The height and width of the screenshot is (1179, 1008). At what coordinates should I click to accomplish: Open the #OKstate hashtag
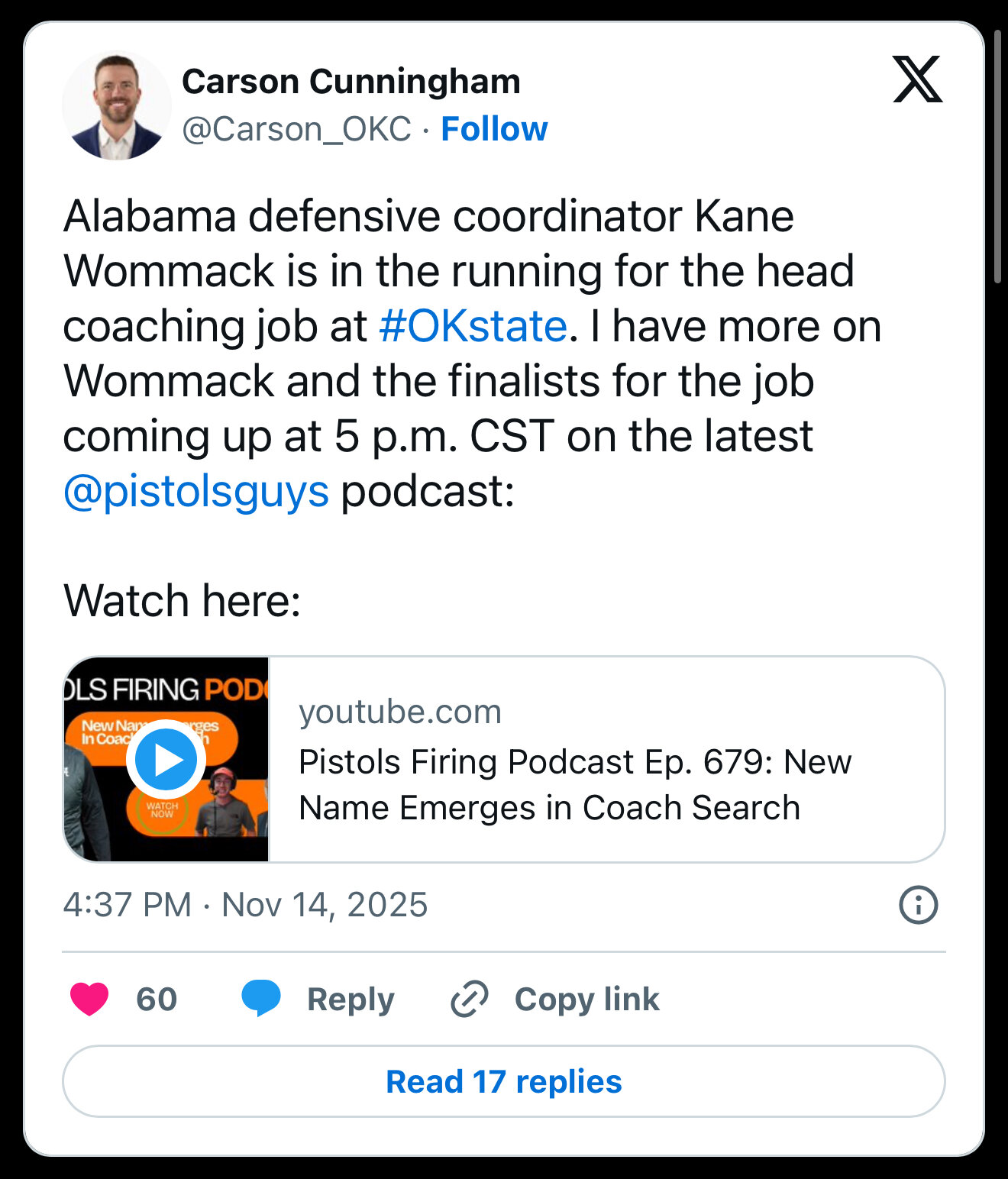pos(473,326)
